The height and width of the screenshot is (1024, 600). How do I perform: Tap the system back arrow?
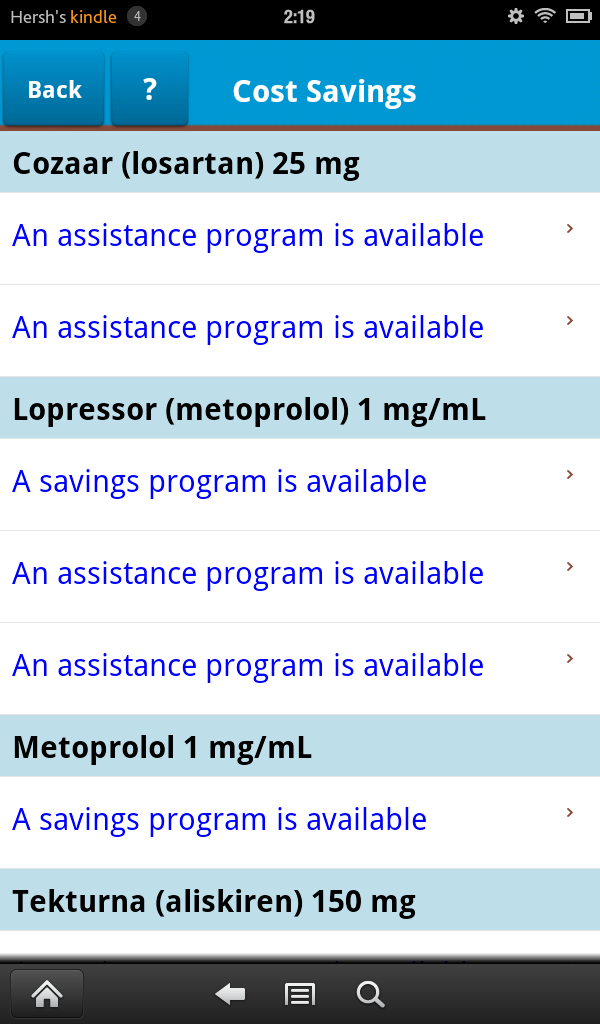tap(231, 994)
